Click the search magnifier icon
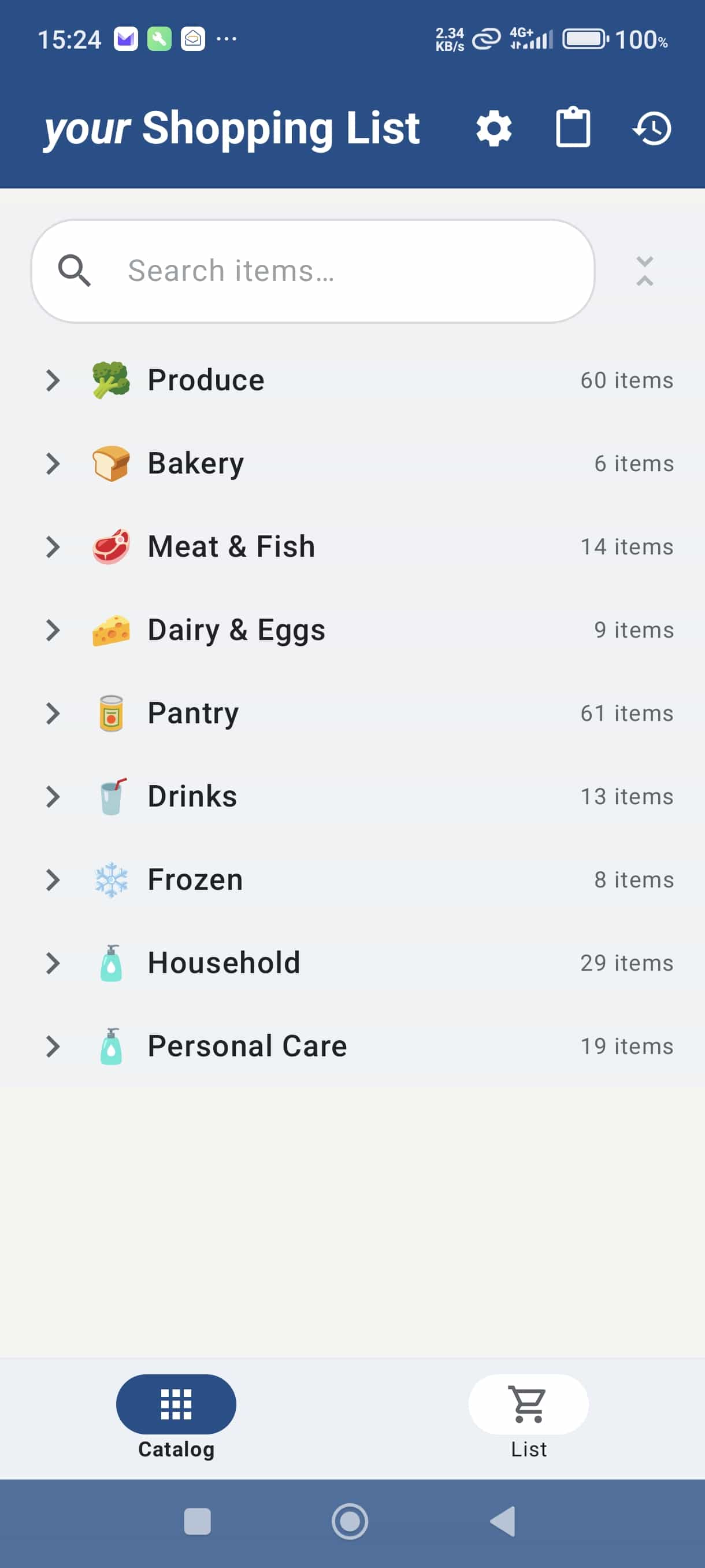The width and height of the screenshot is (705, 1568). [x=75, y=270]
